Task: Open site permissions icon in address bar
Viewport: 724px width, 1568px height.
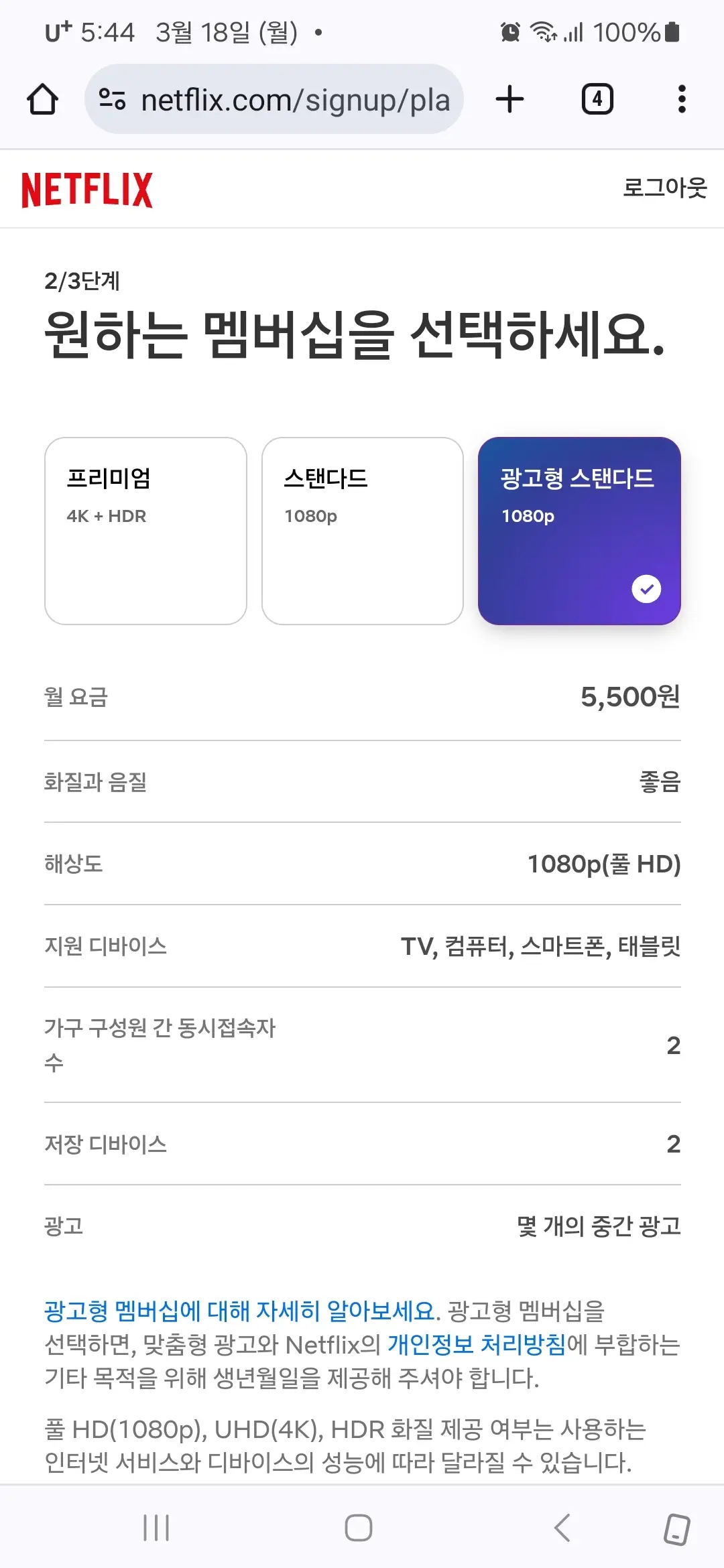Action: coord(113,99)
